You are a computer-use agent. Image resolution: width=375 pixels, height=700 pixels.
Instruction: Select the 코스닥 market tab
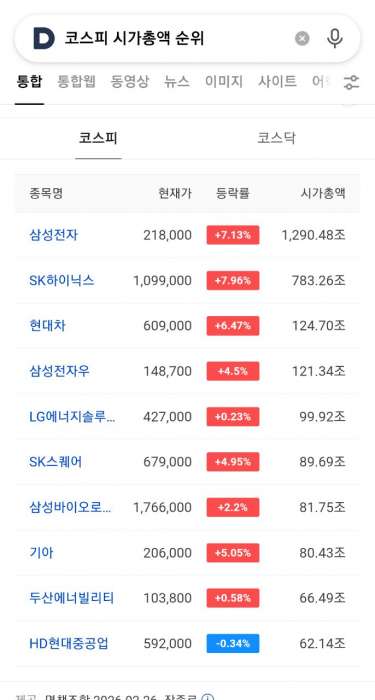pyautogui.click(x=276, y=138)
